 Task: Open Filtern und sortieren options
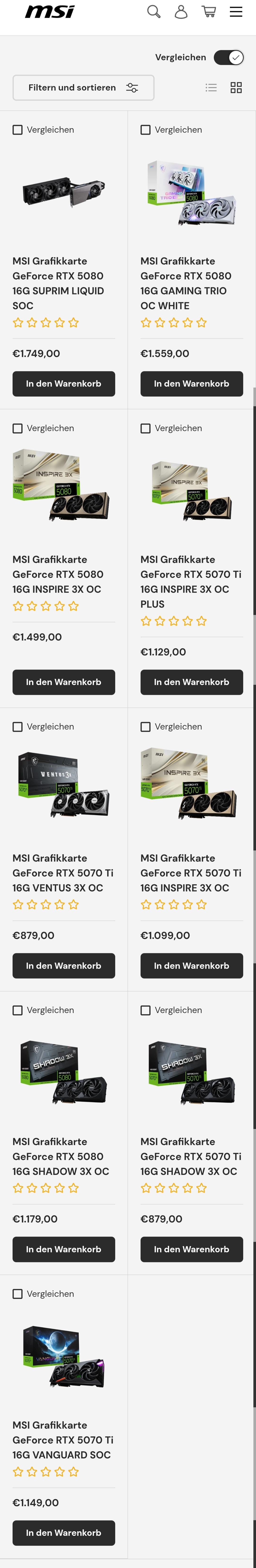(x=83, y=88)
